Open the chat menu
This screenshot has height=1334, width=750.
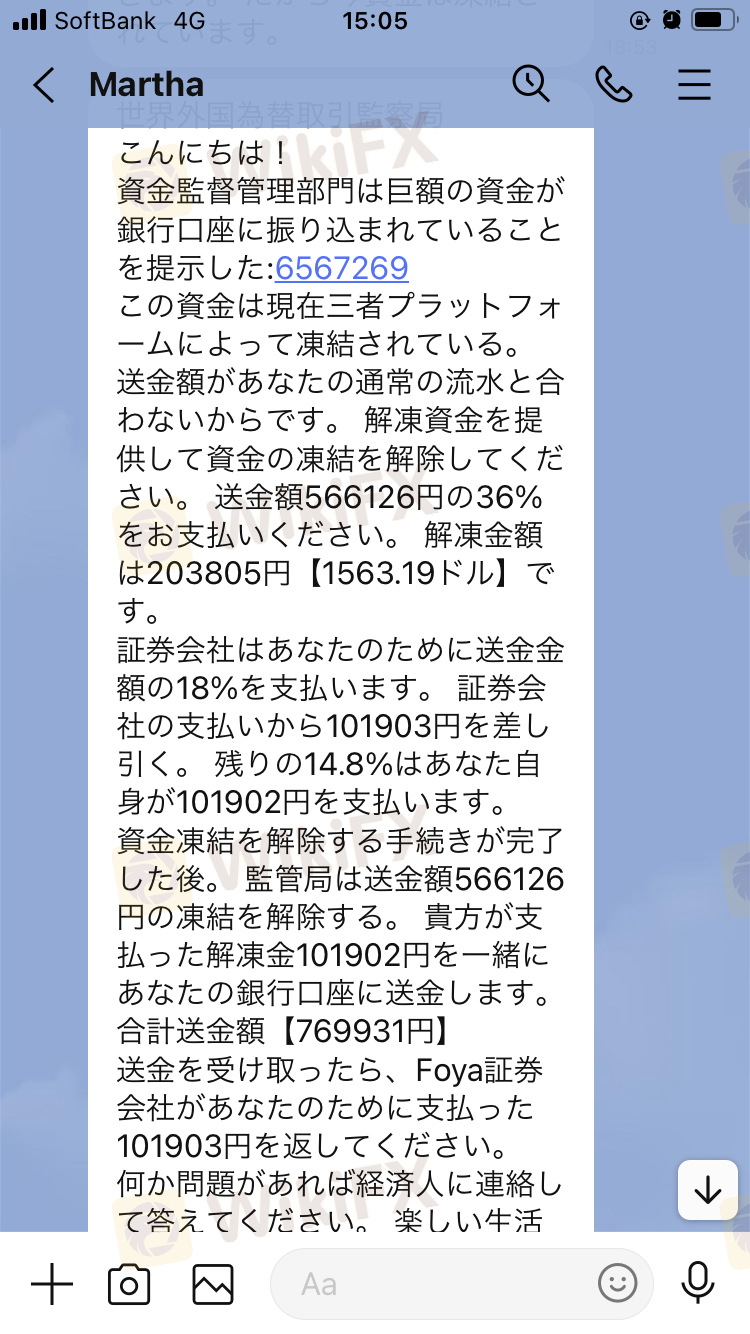(694, 85)
